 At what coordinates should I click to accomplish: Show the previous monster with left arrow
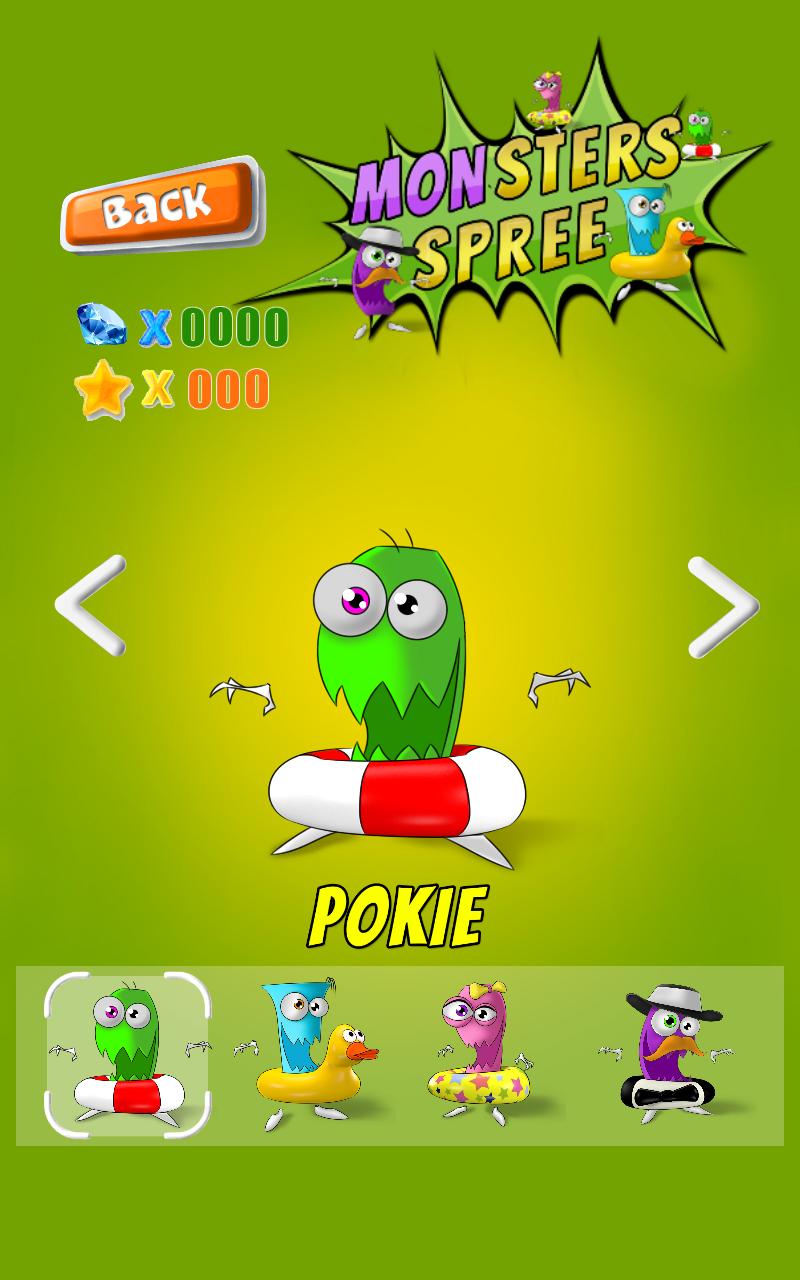point(90,606)
